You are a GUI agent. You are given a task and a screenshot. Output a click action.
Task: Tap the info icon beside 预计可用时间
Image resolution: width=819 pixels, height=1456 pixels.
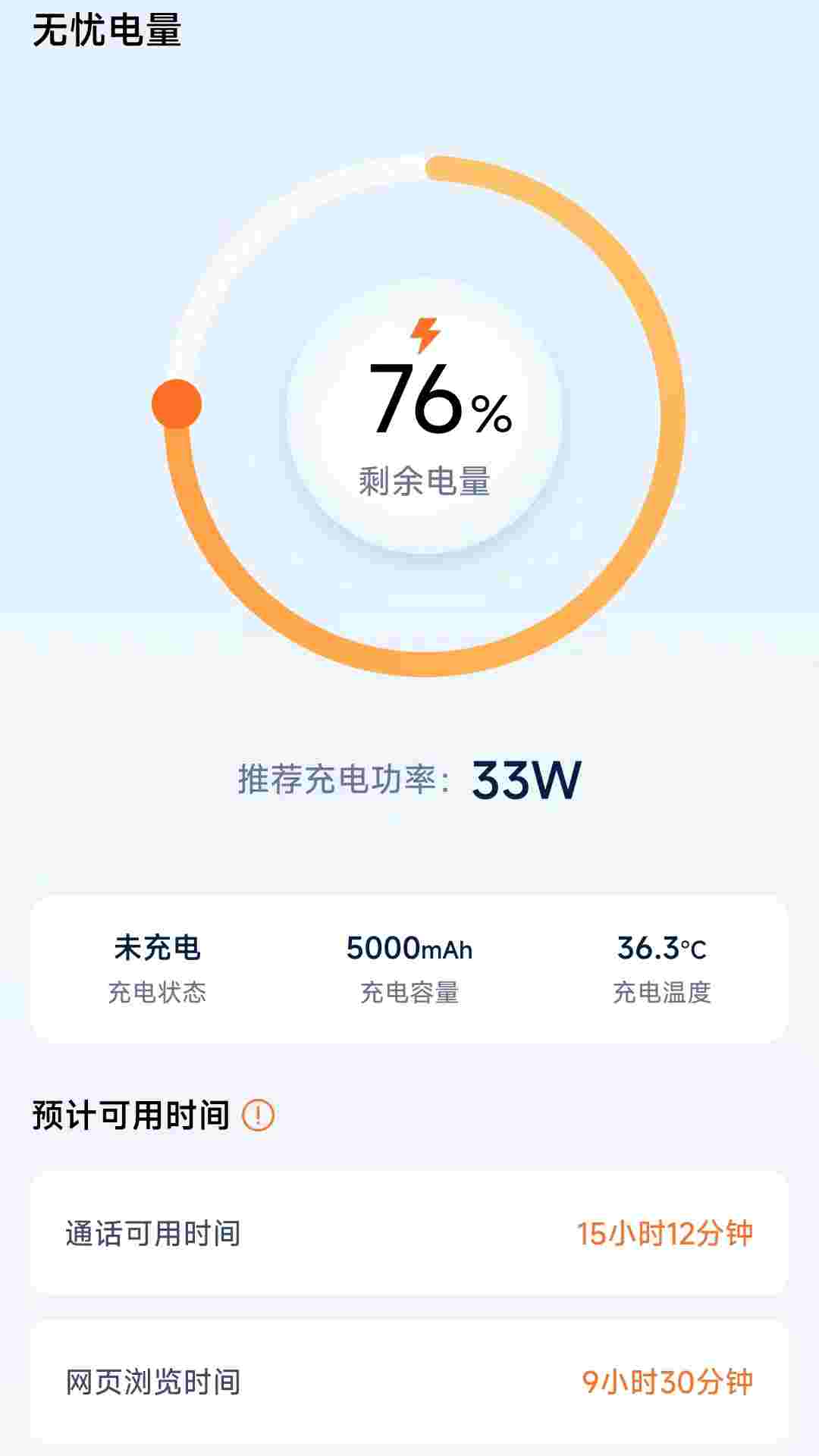tap(258, 1116)
